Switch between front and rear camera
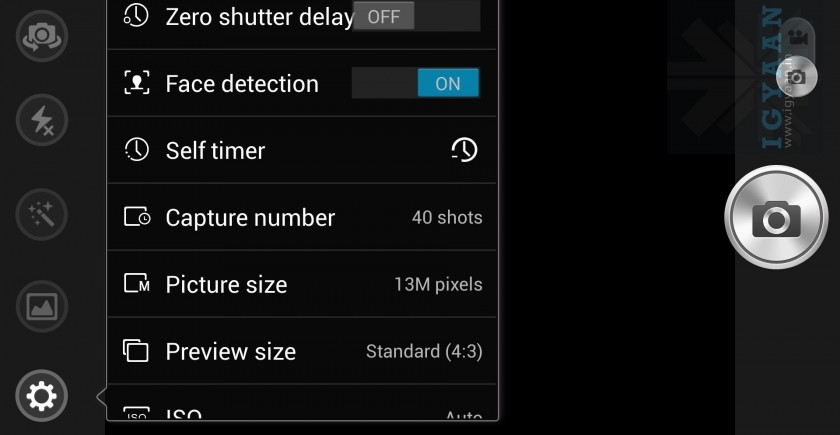840x435 pixels. click(42, 36)
